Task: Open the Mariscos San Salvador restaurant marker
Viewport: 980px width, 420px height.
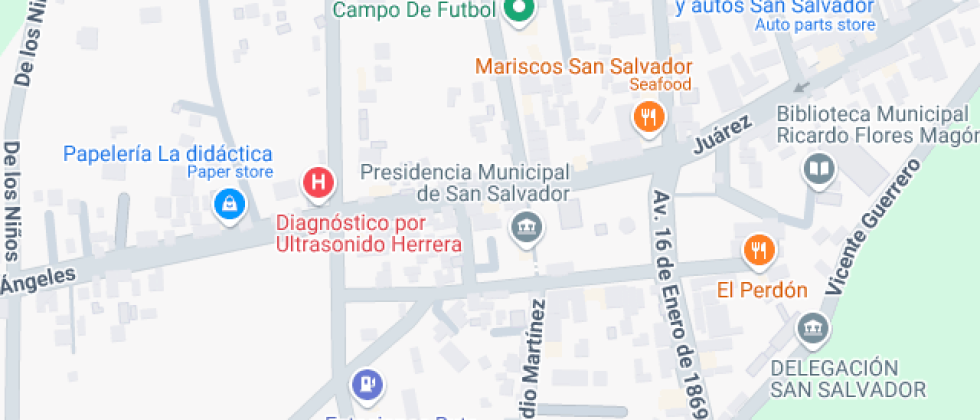Action: point(649,118)
